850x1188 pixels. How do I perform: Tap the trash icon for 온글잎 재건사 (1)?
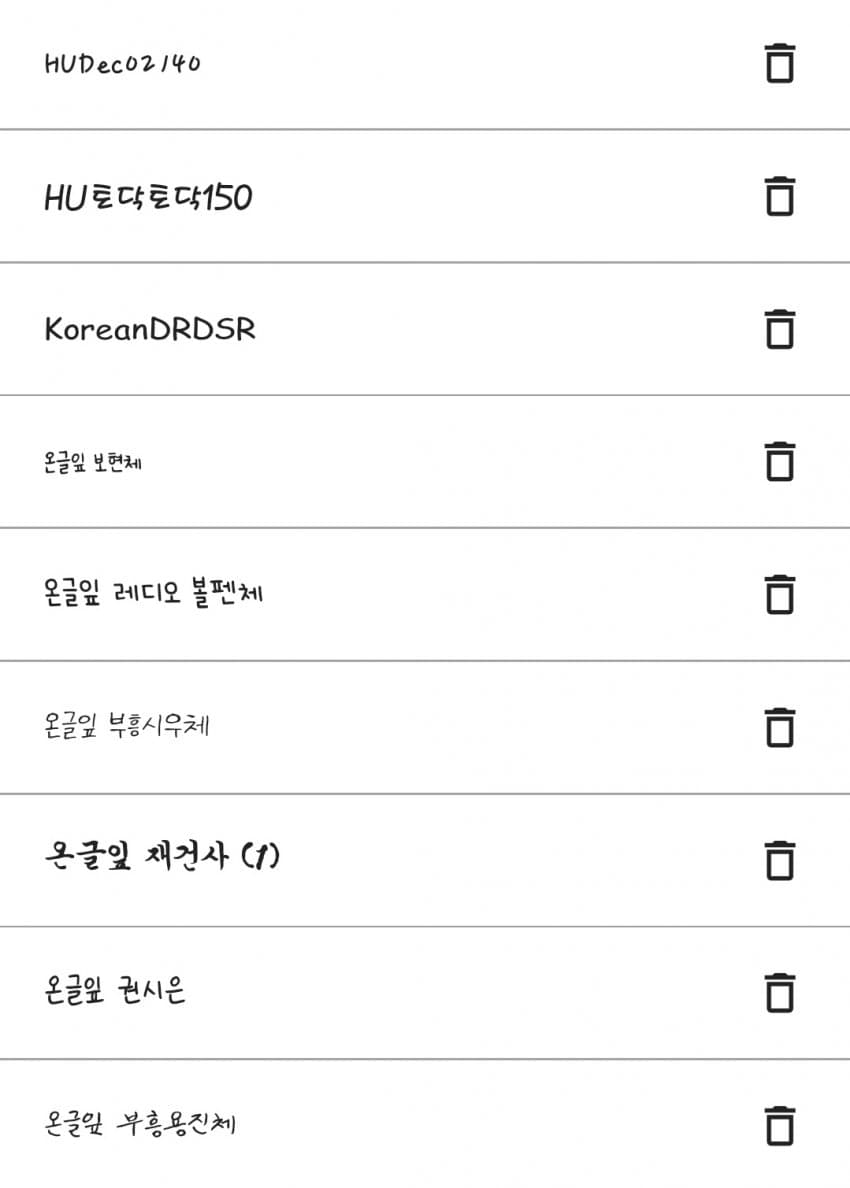coord(779,860)
